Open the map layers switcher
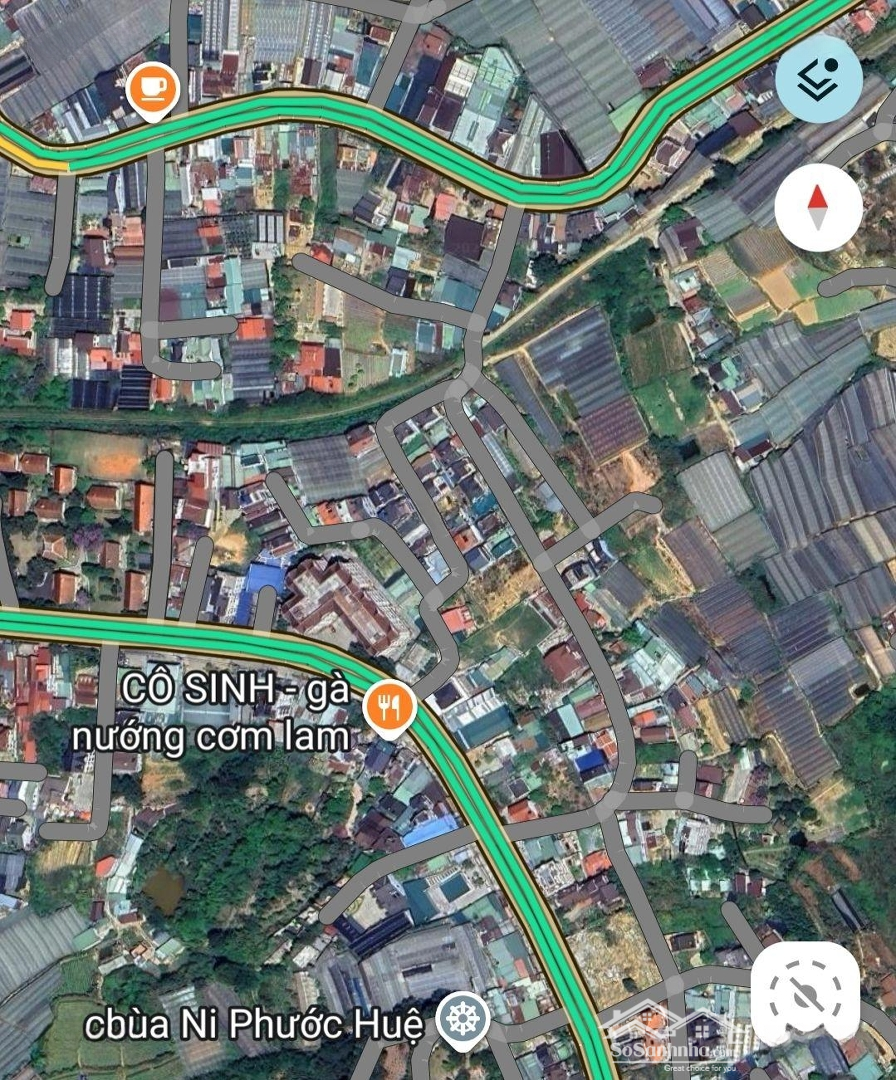The width and height of the screenshot is (896, 1080). pos(817,82)
